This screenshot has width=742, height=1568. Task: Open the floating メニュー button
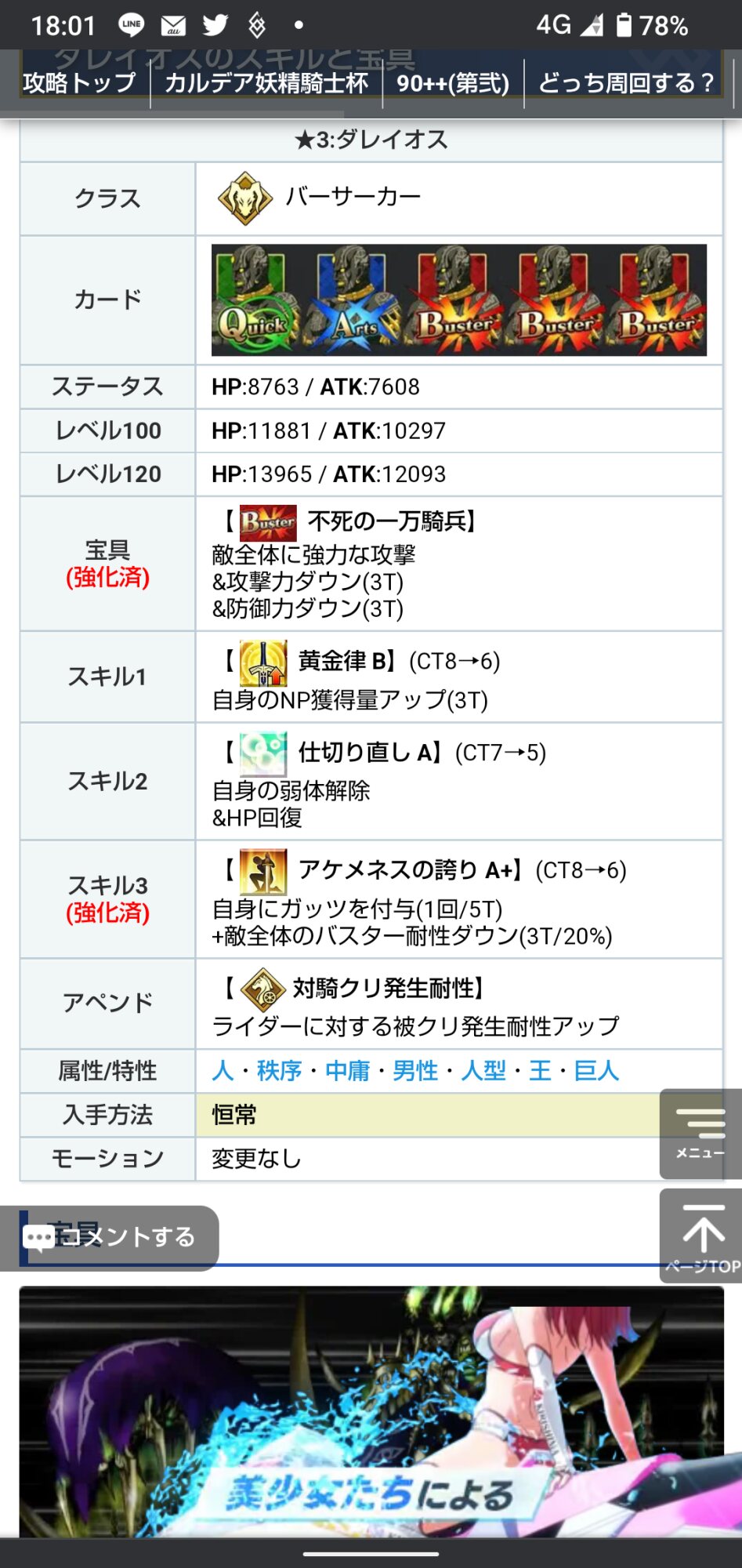[700, 1133]
